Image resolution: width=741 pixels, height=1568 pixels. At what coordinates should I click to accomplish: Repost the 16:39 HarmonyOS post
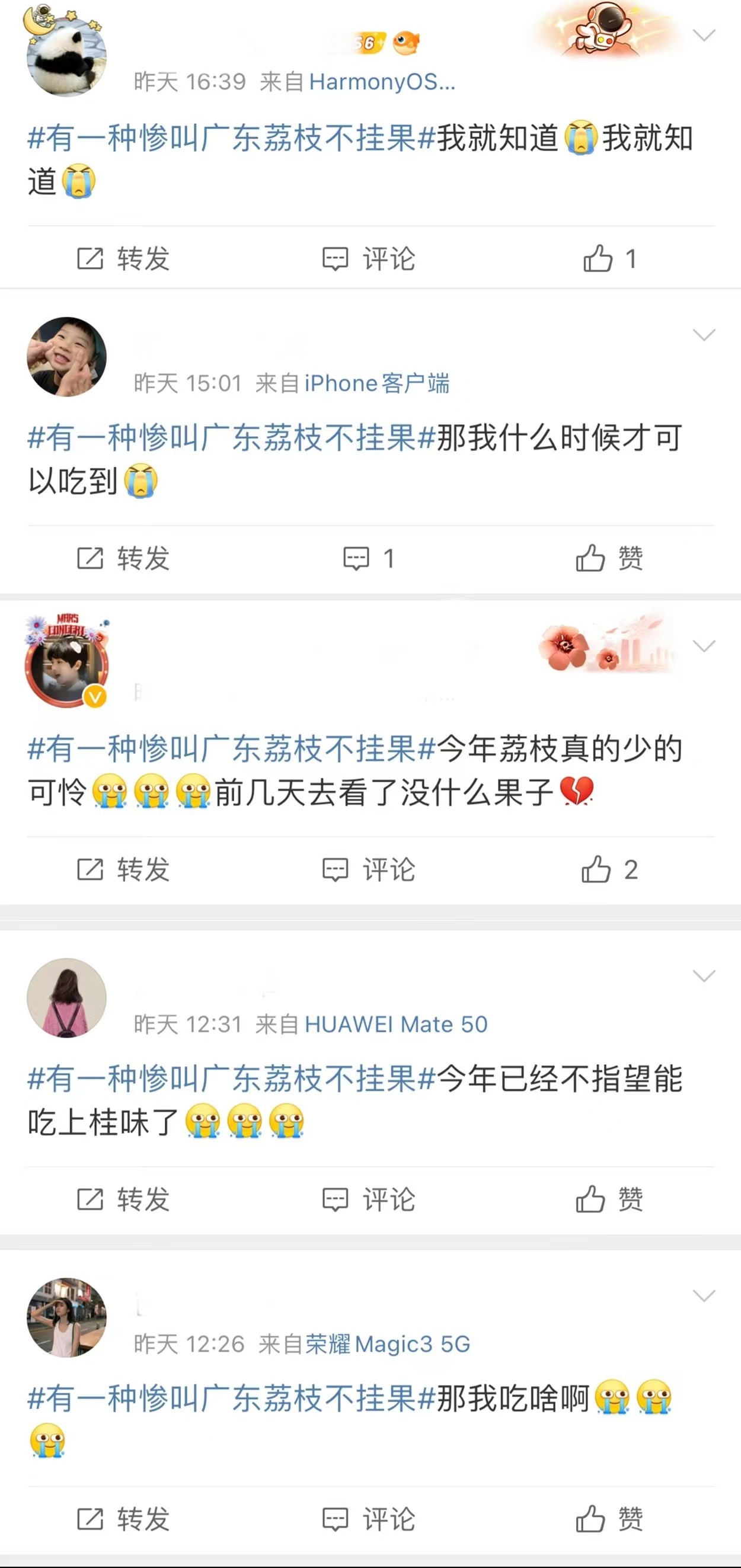click(124, 259)
